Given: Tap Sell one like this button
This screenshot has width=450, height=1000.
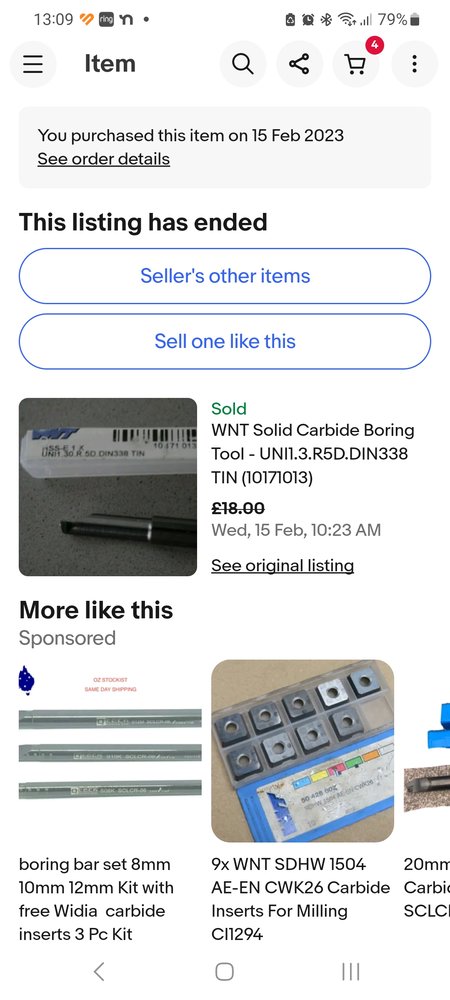Looking at the screenshot, I should (x=225, y=341).
